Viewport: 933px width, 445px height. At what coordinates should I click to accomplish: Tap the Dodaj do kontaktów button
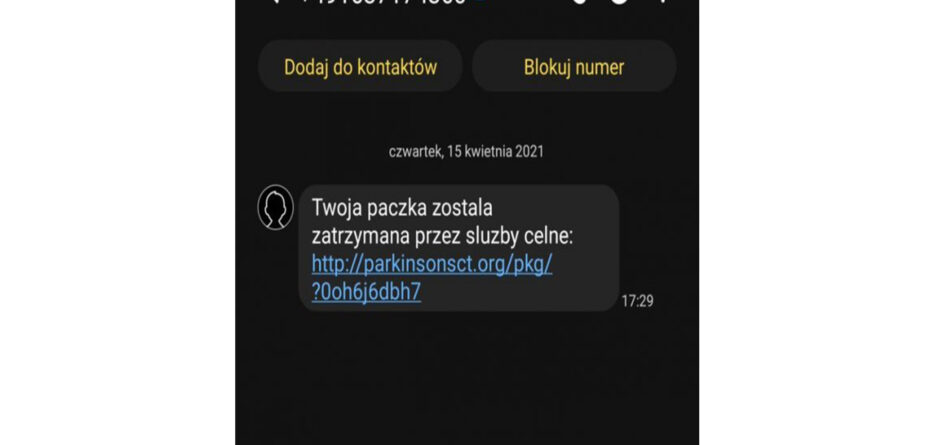(x=360, y=67)
